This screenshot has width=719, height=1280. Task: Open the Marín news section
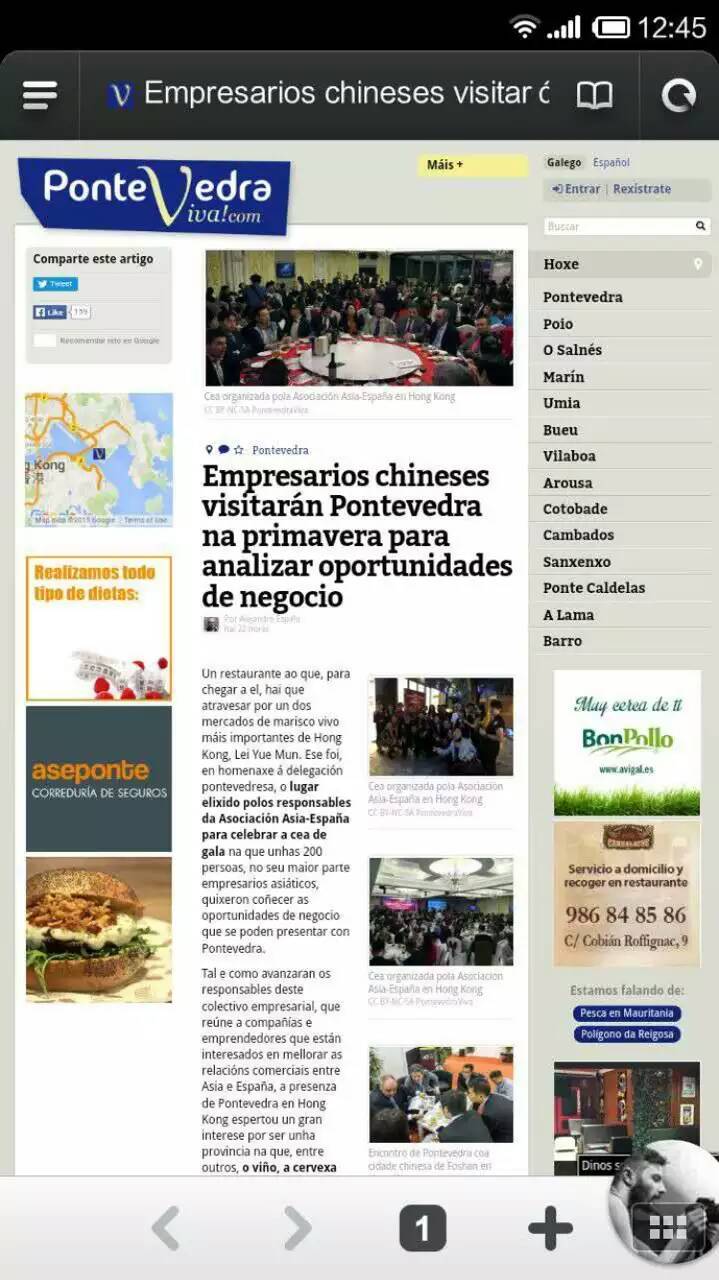(563, 377)
